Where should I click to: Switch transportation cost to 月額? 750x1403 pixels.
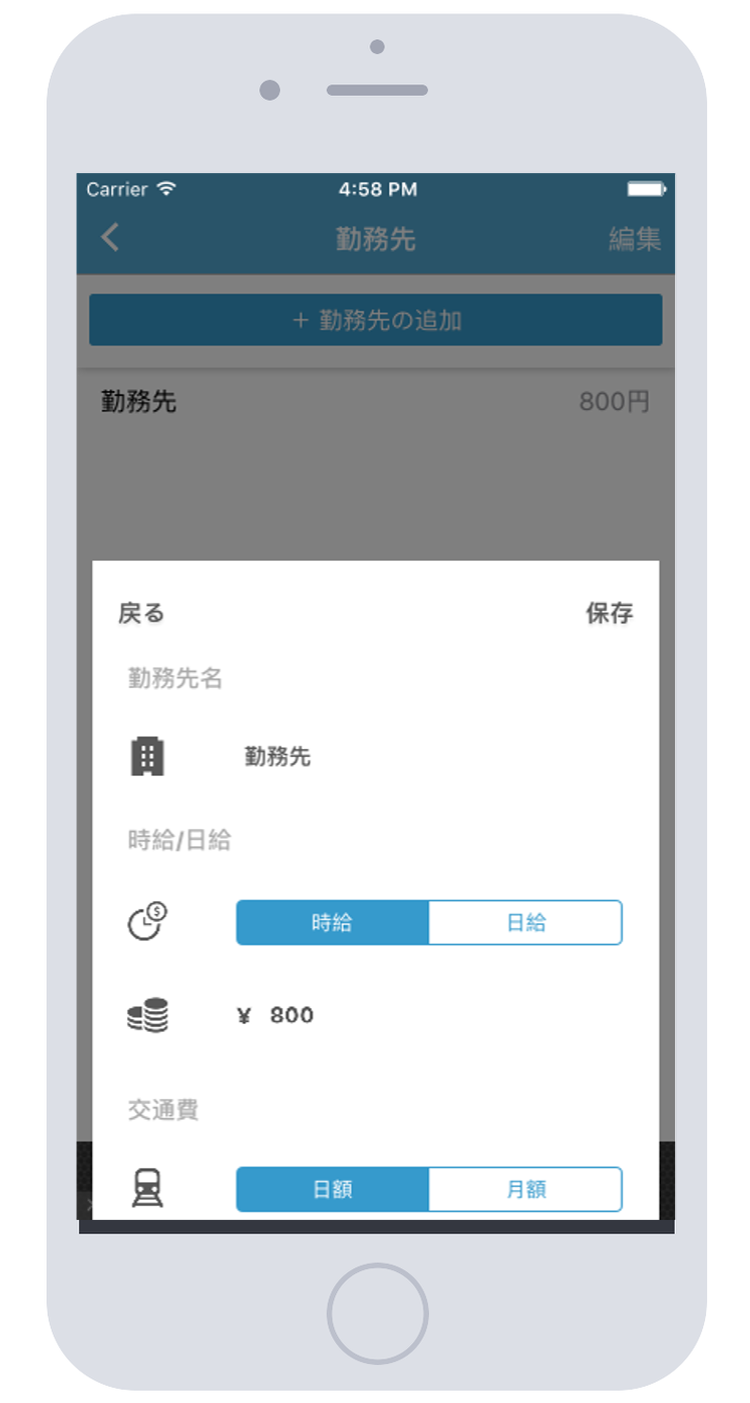526,1189
